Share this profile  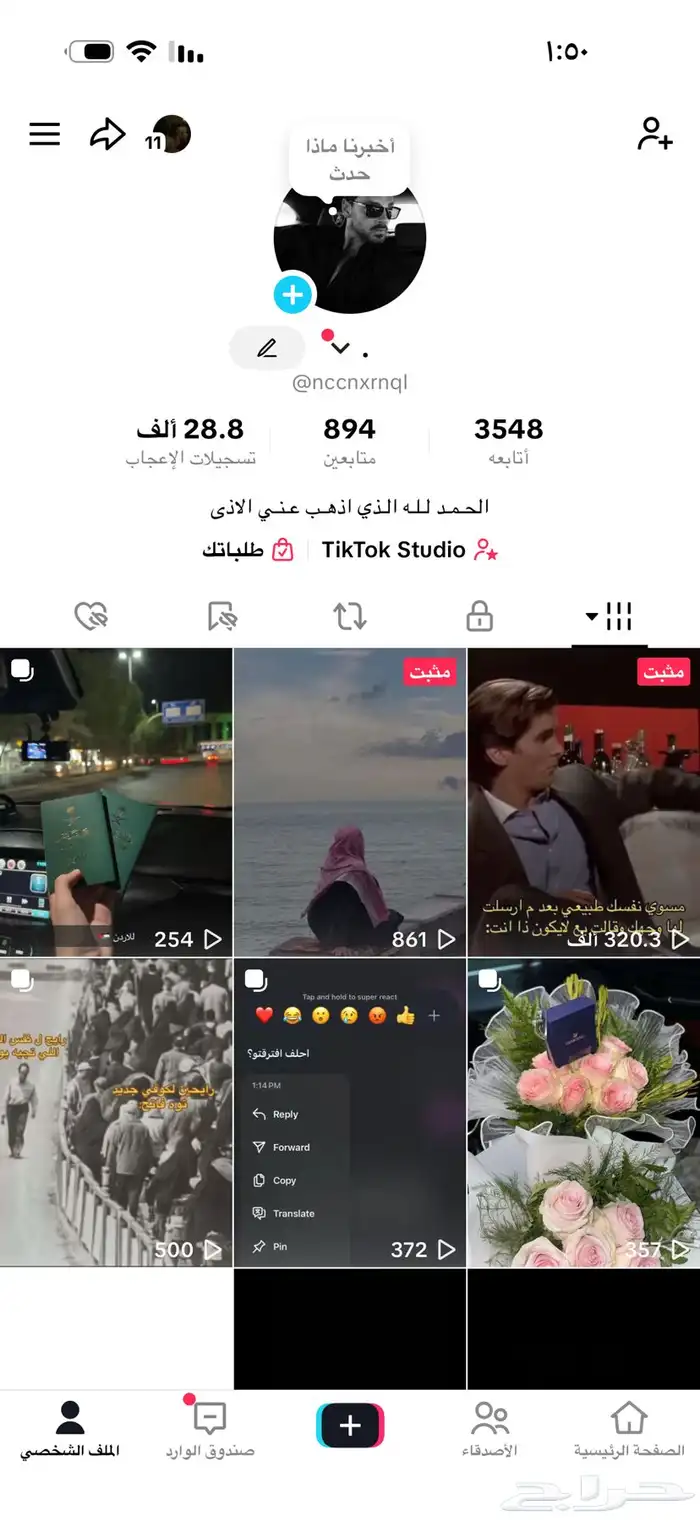pyautogui.click(x=107, y=134)
